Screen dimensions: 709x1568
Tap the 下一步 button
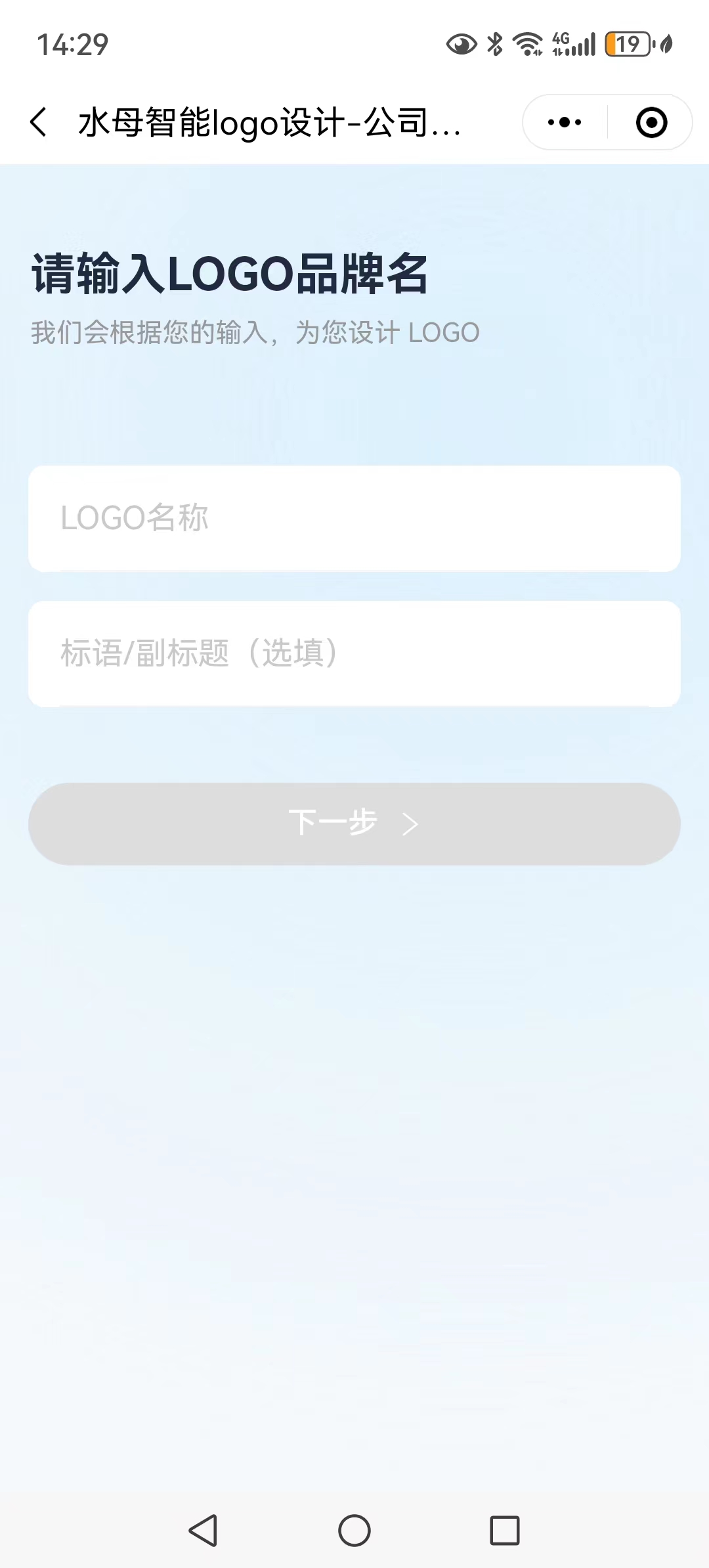click(354, 823)
